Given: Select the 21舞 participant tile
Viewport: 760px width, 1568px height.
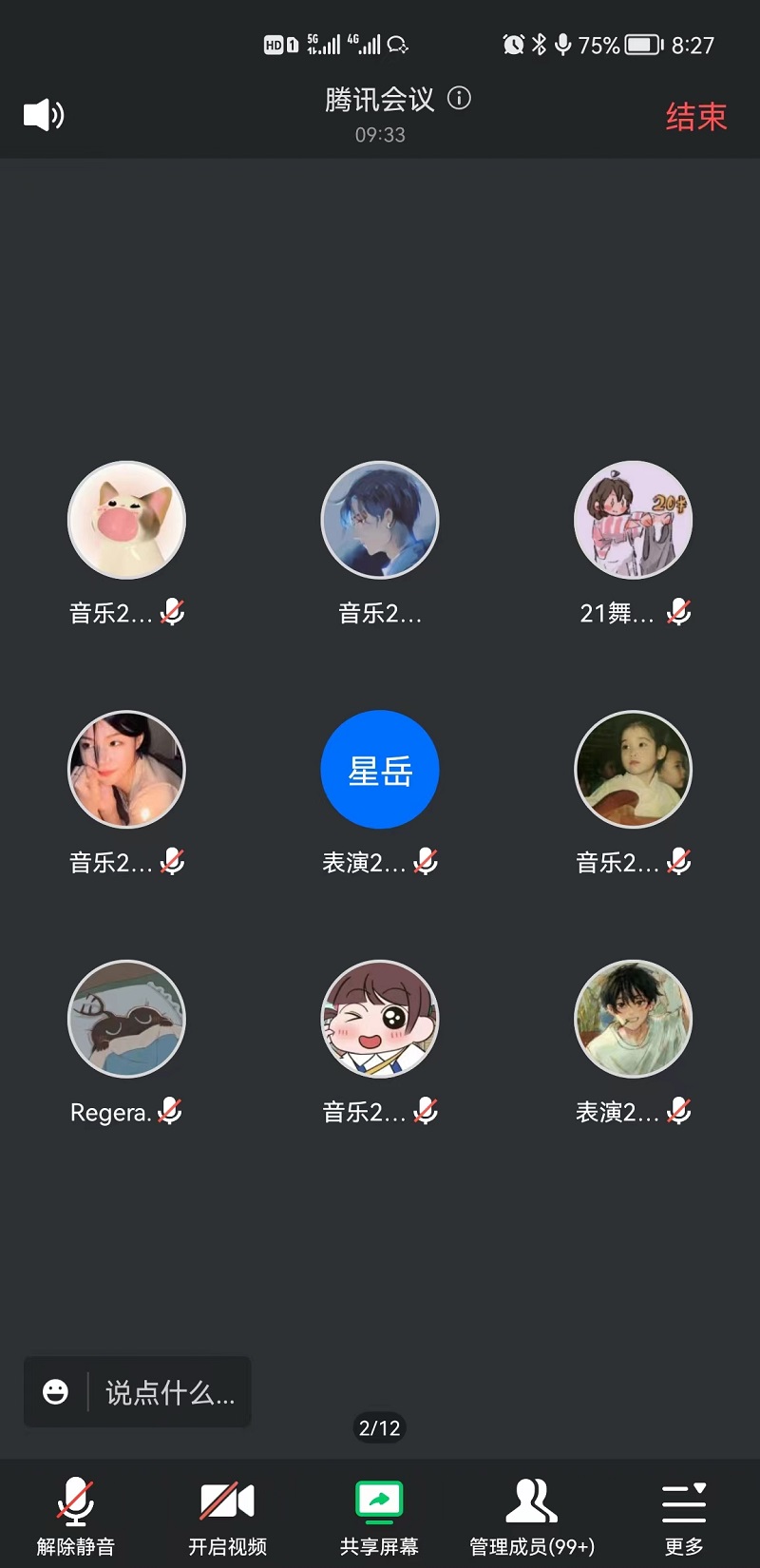Looking at the screenshot, I should (x=634, y=521).
